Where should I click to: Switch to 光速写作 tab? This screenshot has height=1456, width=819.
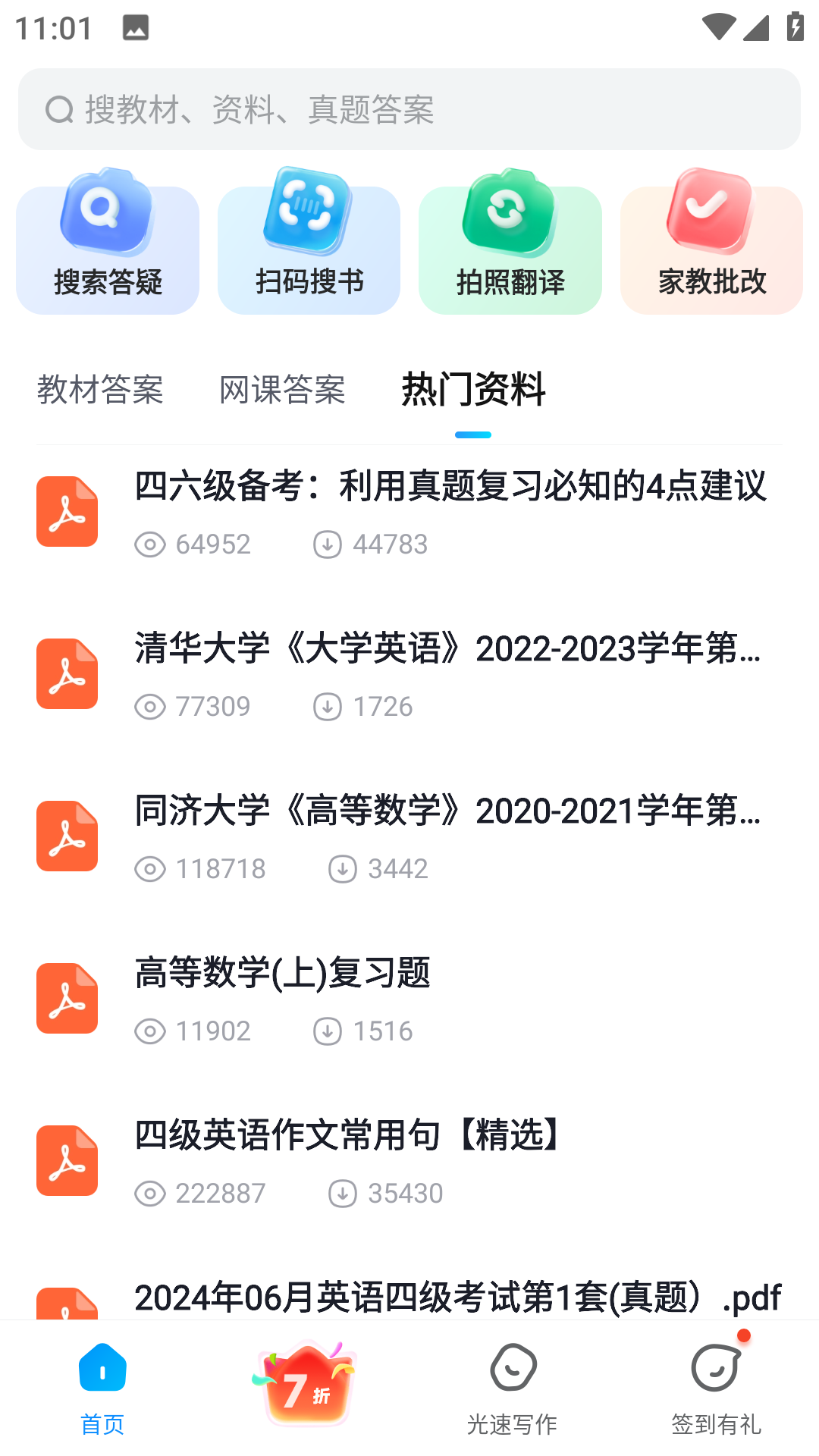[512, 1389]
